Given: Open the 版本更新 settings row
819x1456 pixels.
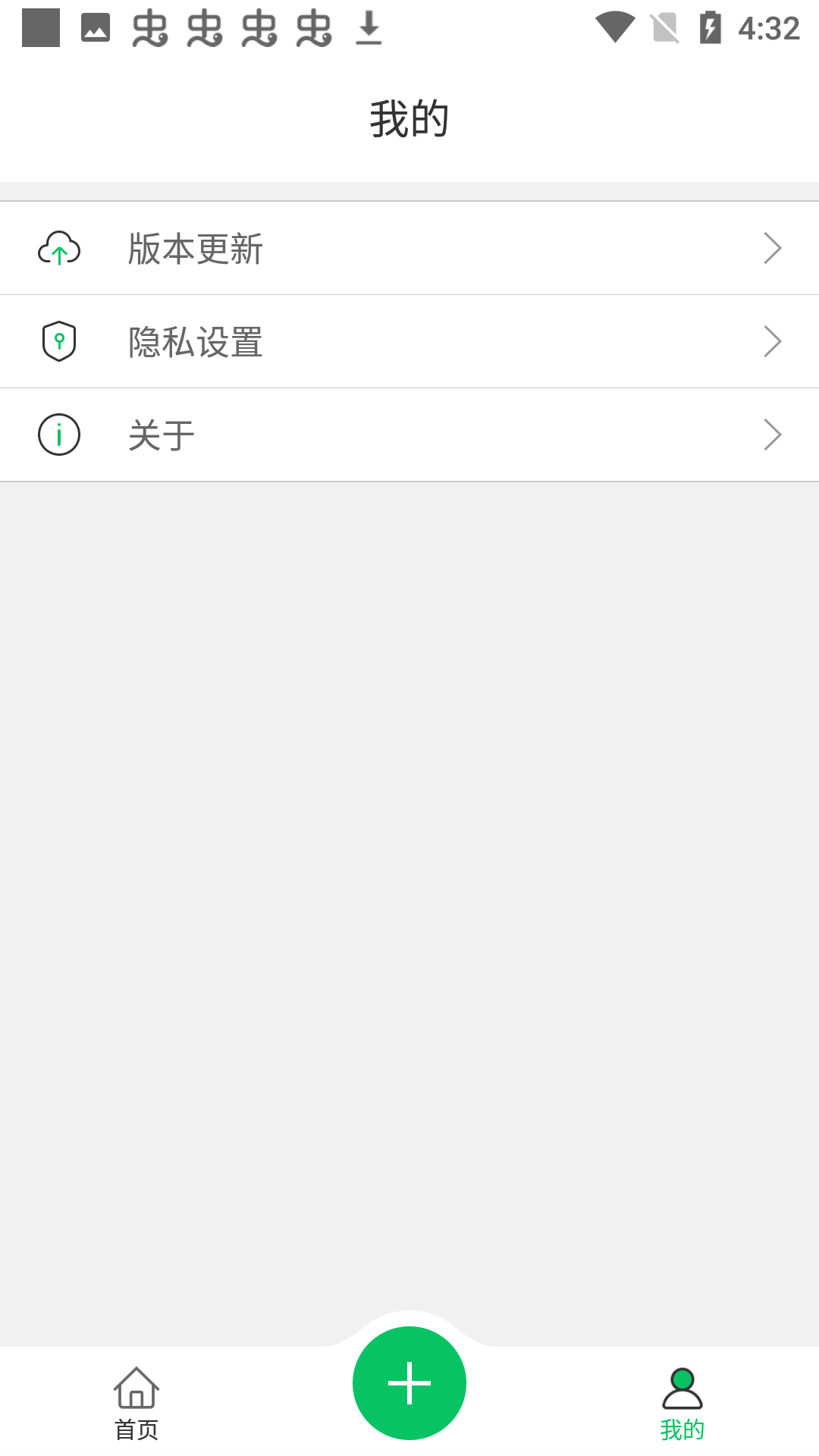Looking at the screenshot, I should coord(409,247).
